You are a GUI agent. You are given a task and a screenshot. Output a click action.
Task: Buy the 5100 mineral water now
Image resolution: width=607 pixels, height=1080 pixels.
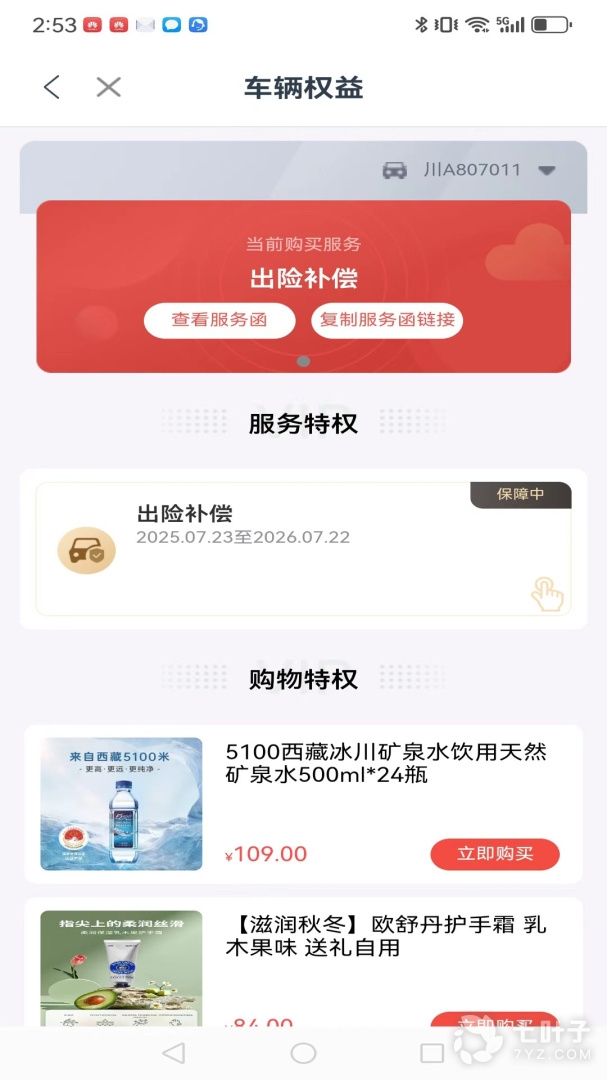494,854
